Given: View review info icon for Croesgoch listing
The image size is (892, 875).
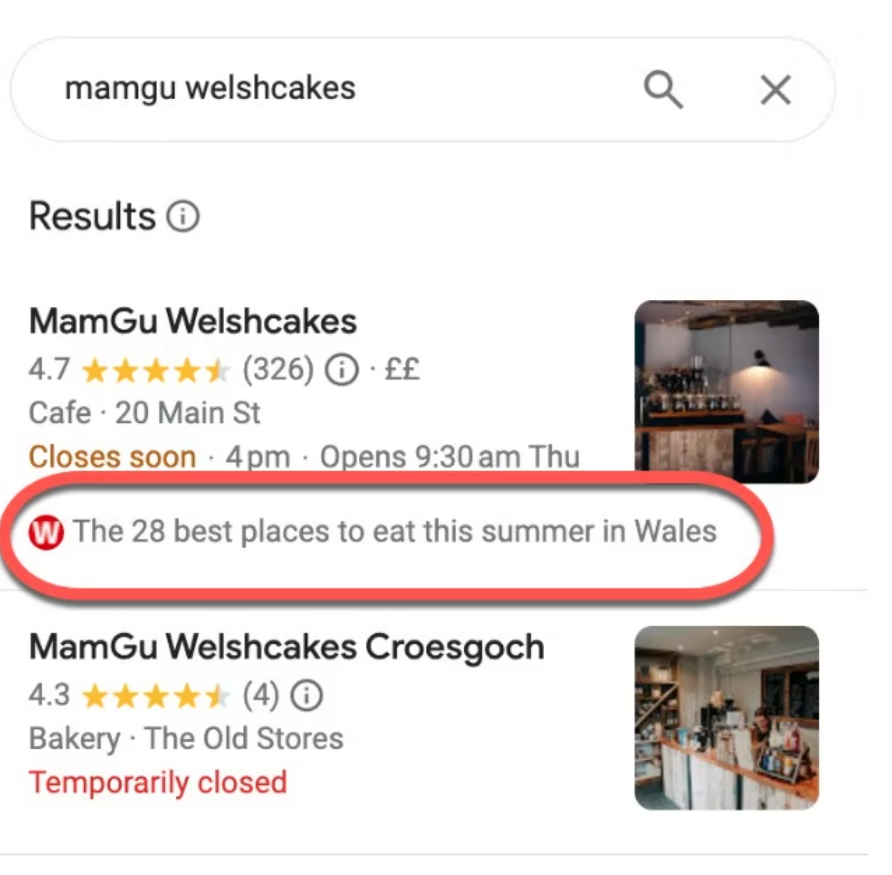Looking at the screenshot, I should pyautogui.click(x=307, y=695).
